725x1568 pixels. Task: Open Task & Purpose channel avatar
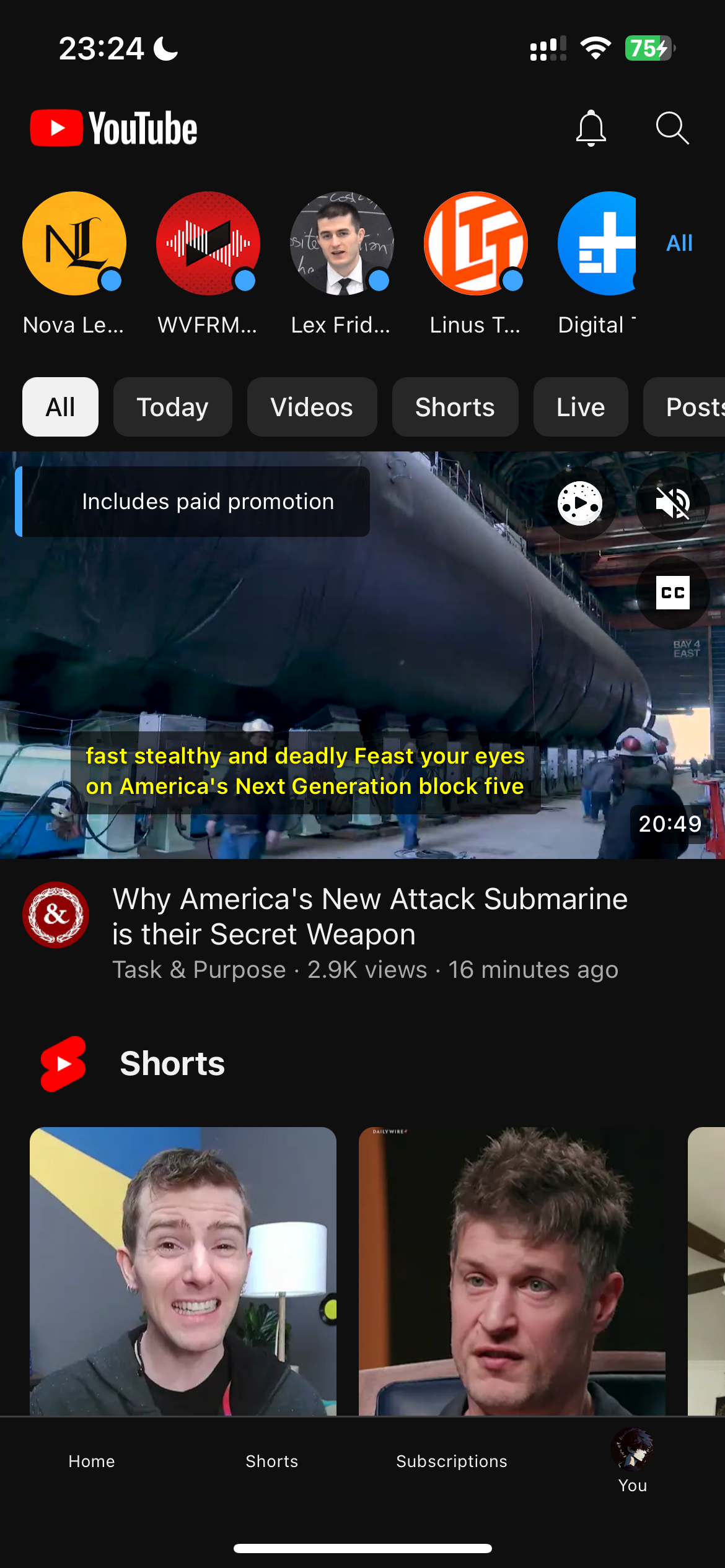coord(56,915)
